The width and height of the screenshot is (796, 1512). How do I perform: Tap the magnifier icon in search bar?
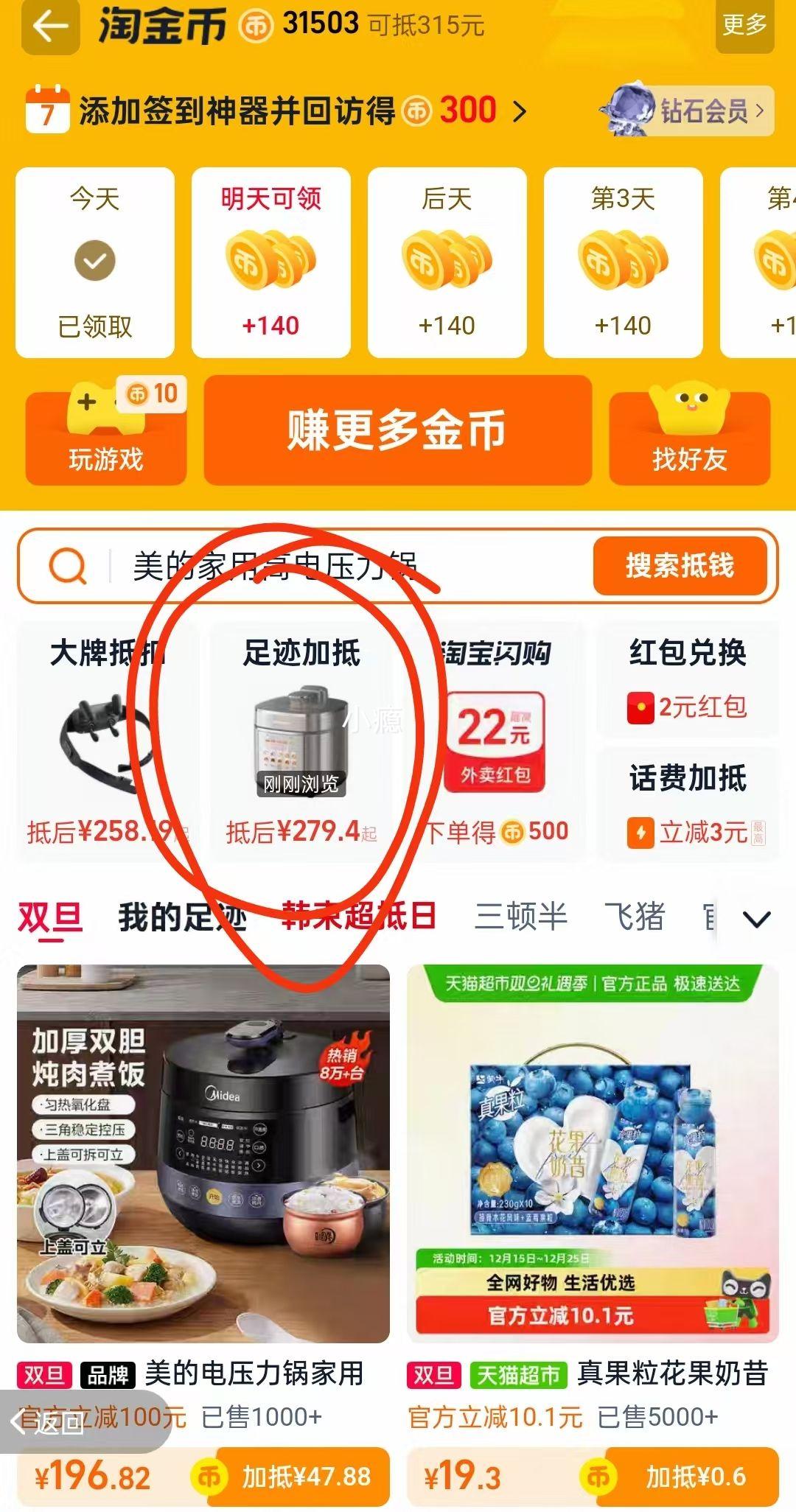pos(66,567)
